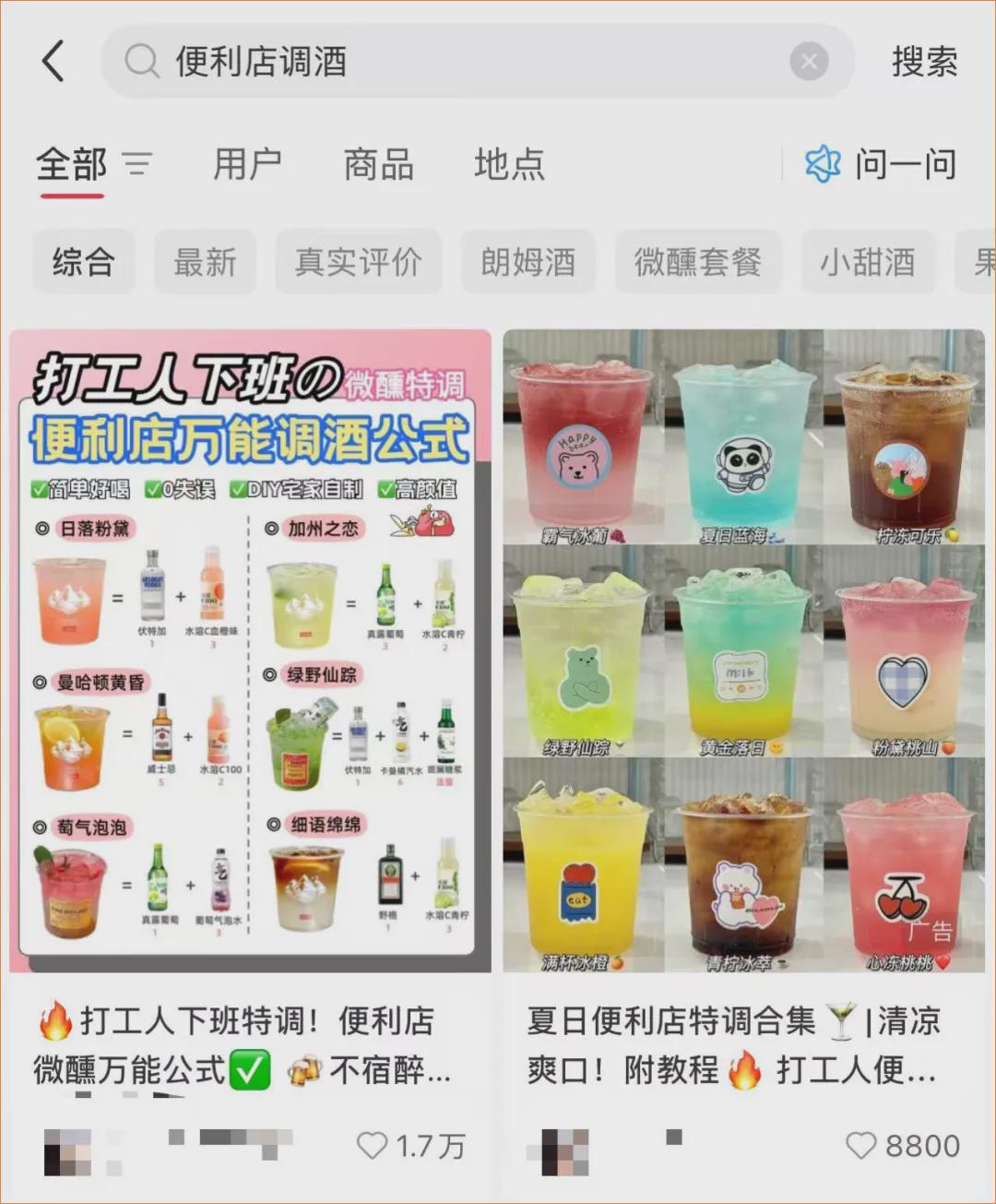This screenshot has height=1204, width=996.
Task: Open the 夏日便利店特调合集 post
Action: coord(743,650)
